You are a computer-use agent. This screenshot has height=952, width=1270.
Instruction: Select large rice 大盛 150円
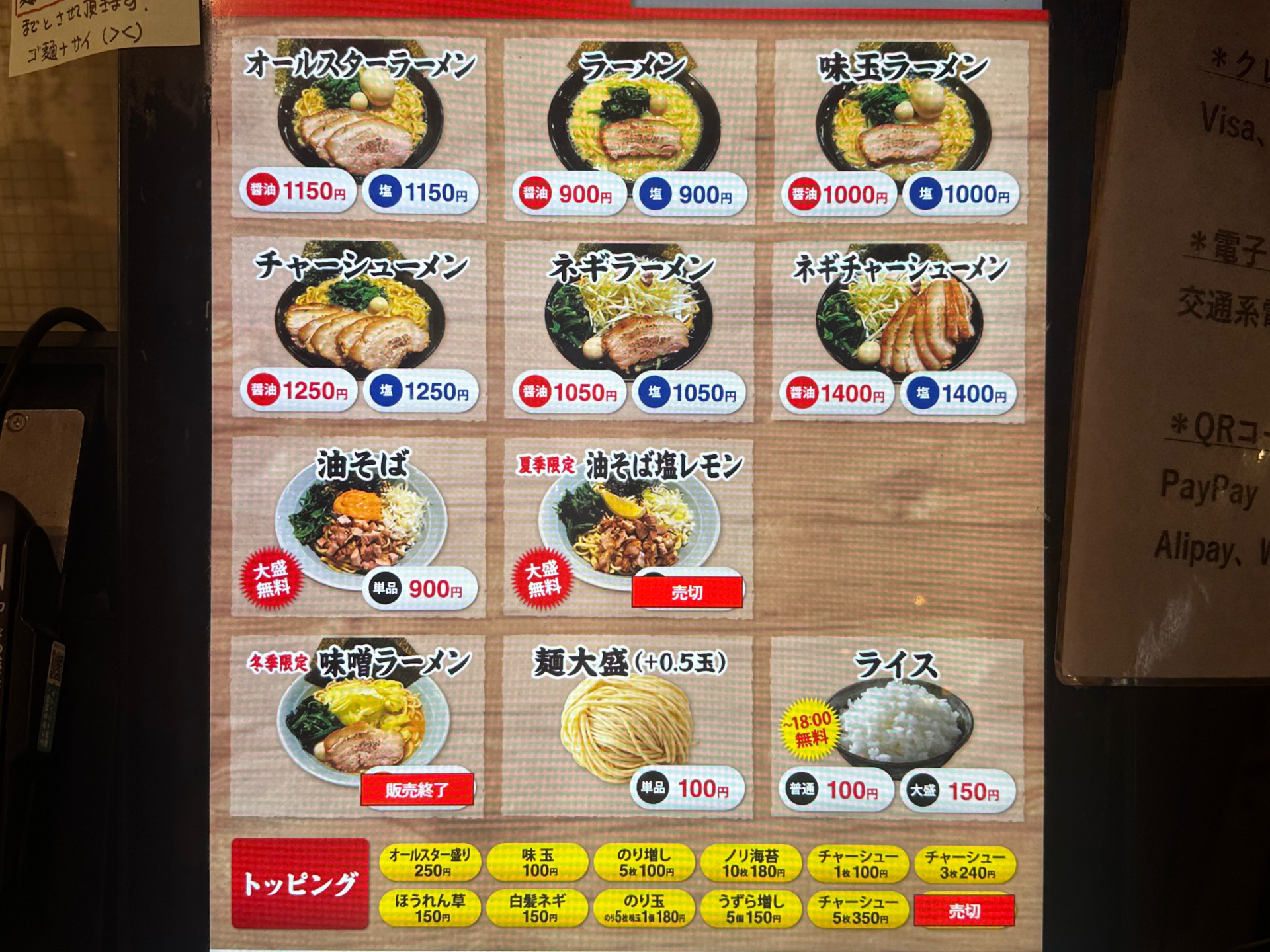[x=956, y=791]
